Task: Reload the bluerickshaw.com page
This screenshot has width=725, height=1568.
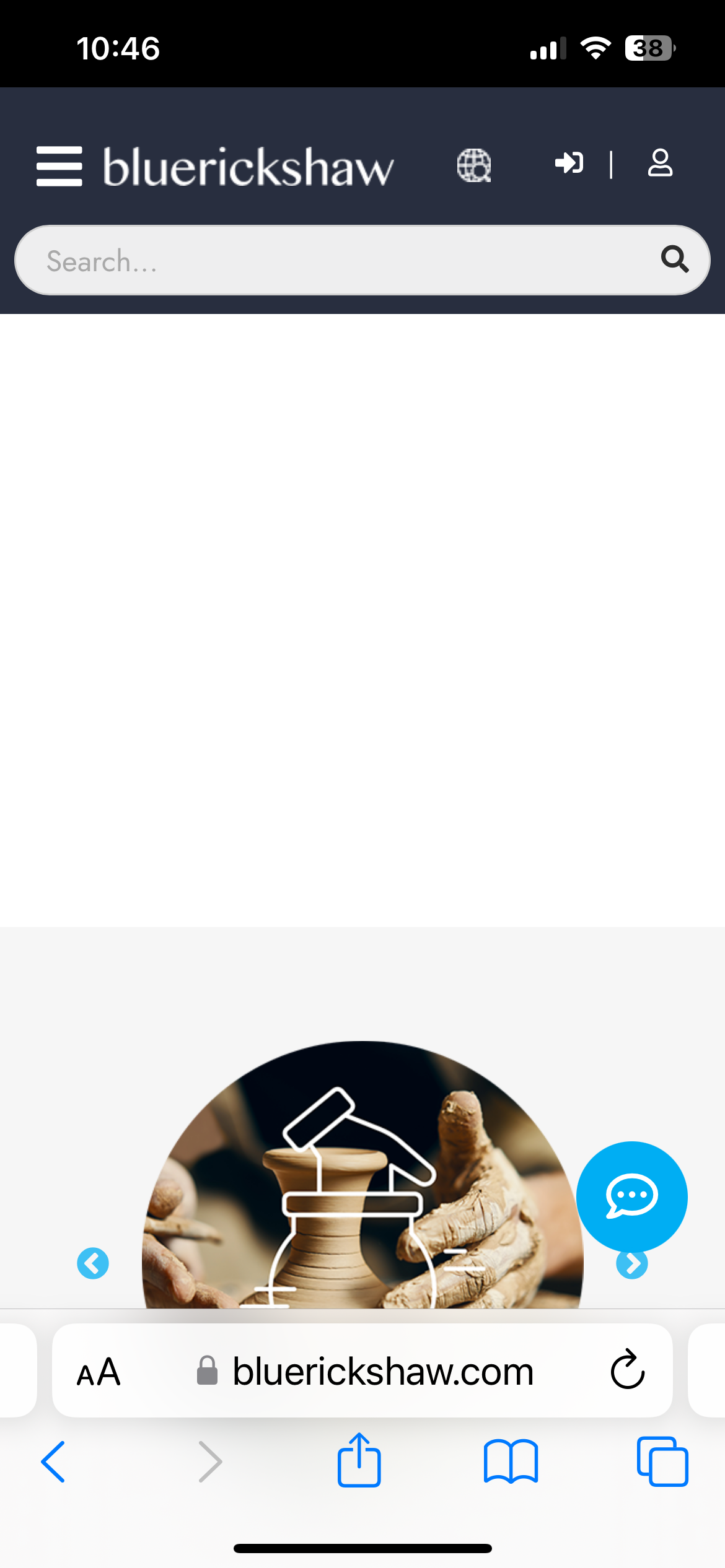Action: tap(628, 1370)
